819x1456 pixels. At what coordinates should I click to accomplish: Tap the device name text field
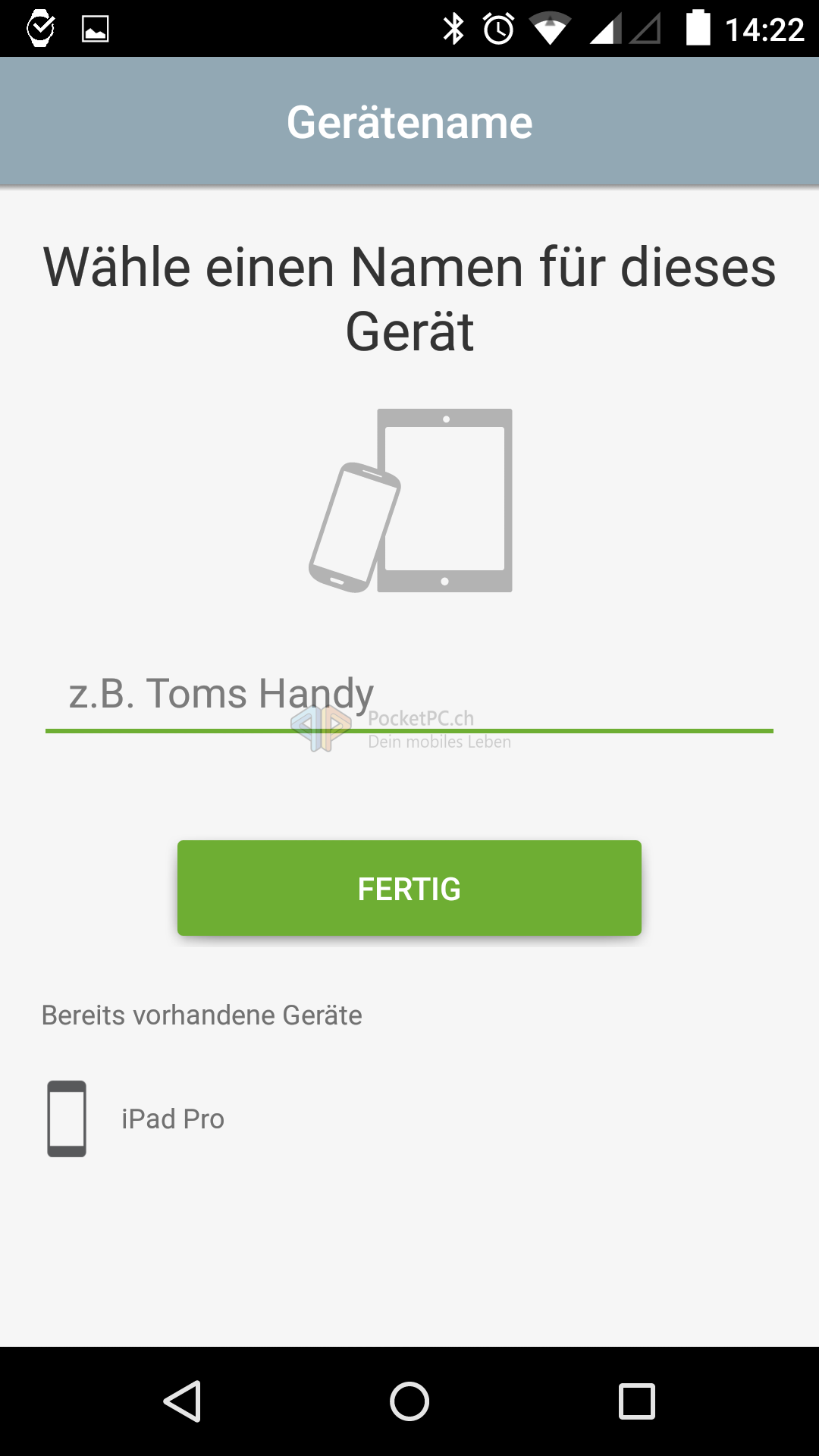(x=409, y=694)
